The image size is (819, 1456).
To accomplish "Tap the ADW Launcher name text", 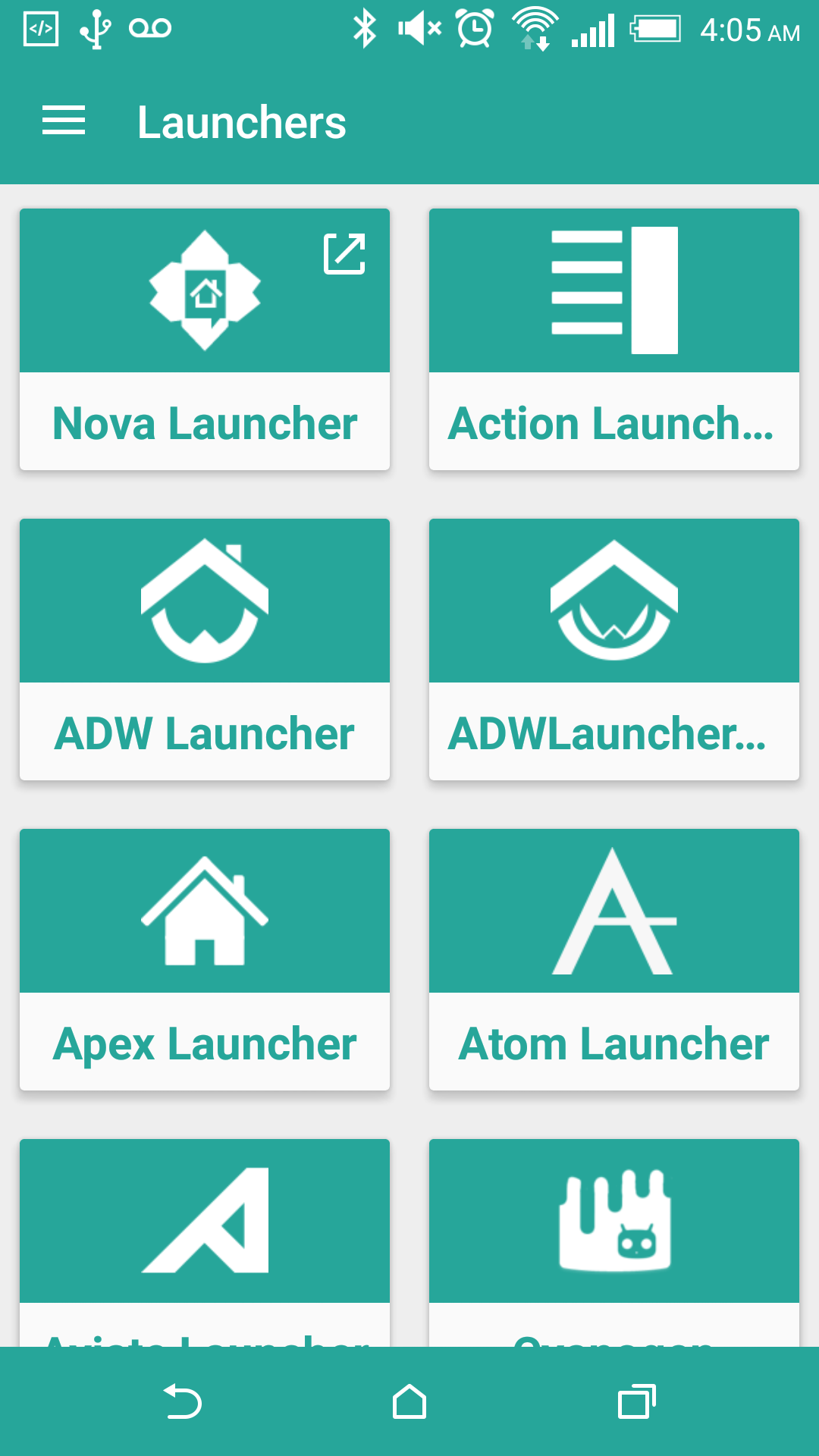I will click(x=205, y=732).
